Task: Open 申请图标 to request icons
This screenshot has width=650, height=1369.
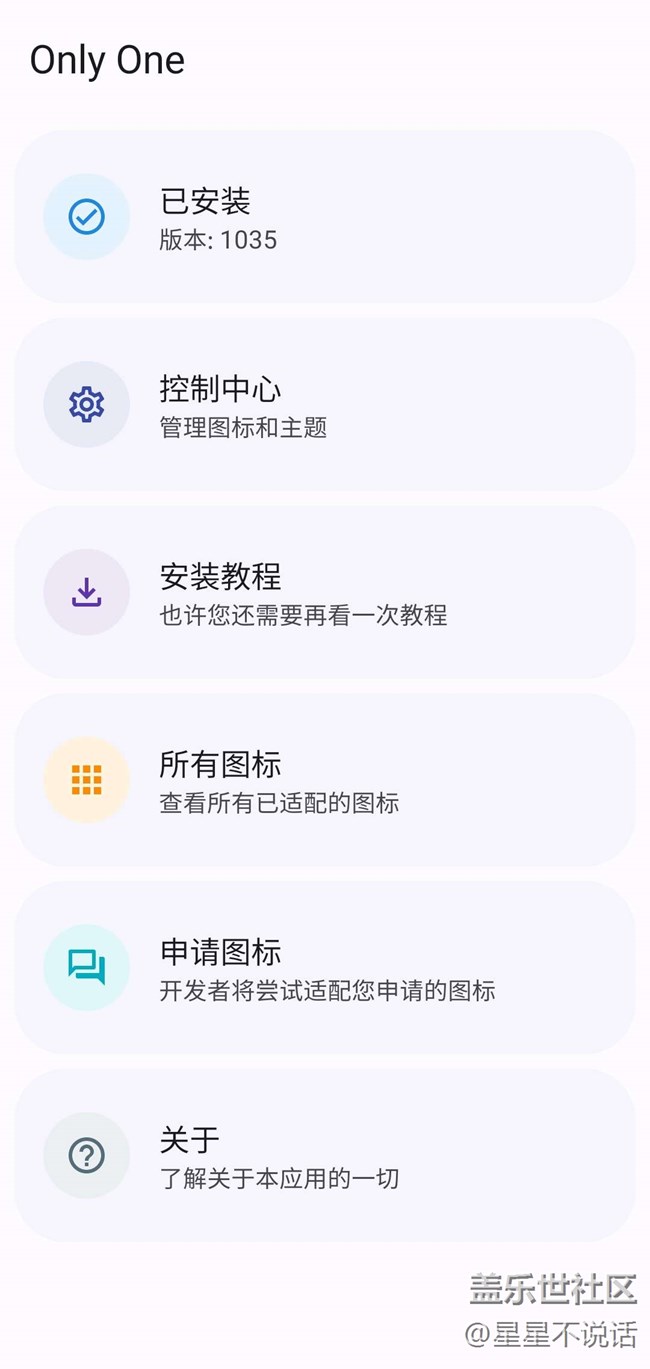Action: pos(325,967)
